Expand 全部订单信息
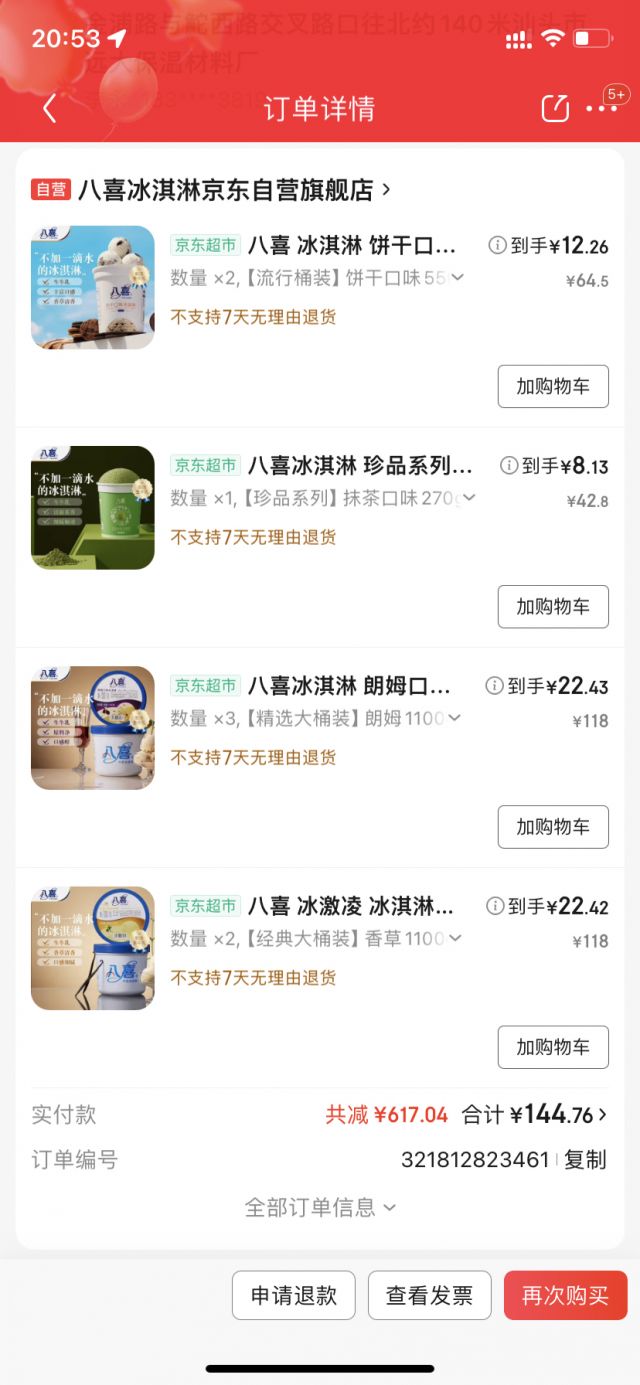The image size is (640, 1385). (x=320, y=1207)
